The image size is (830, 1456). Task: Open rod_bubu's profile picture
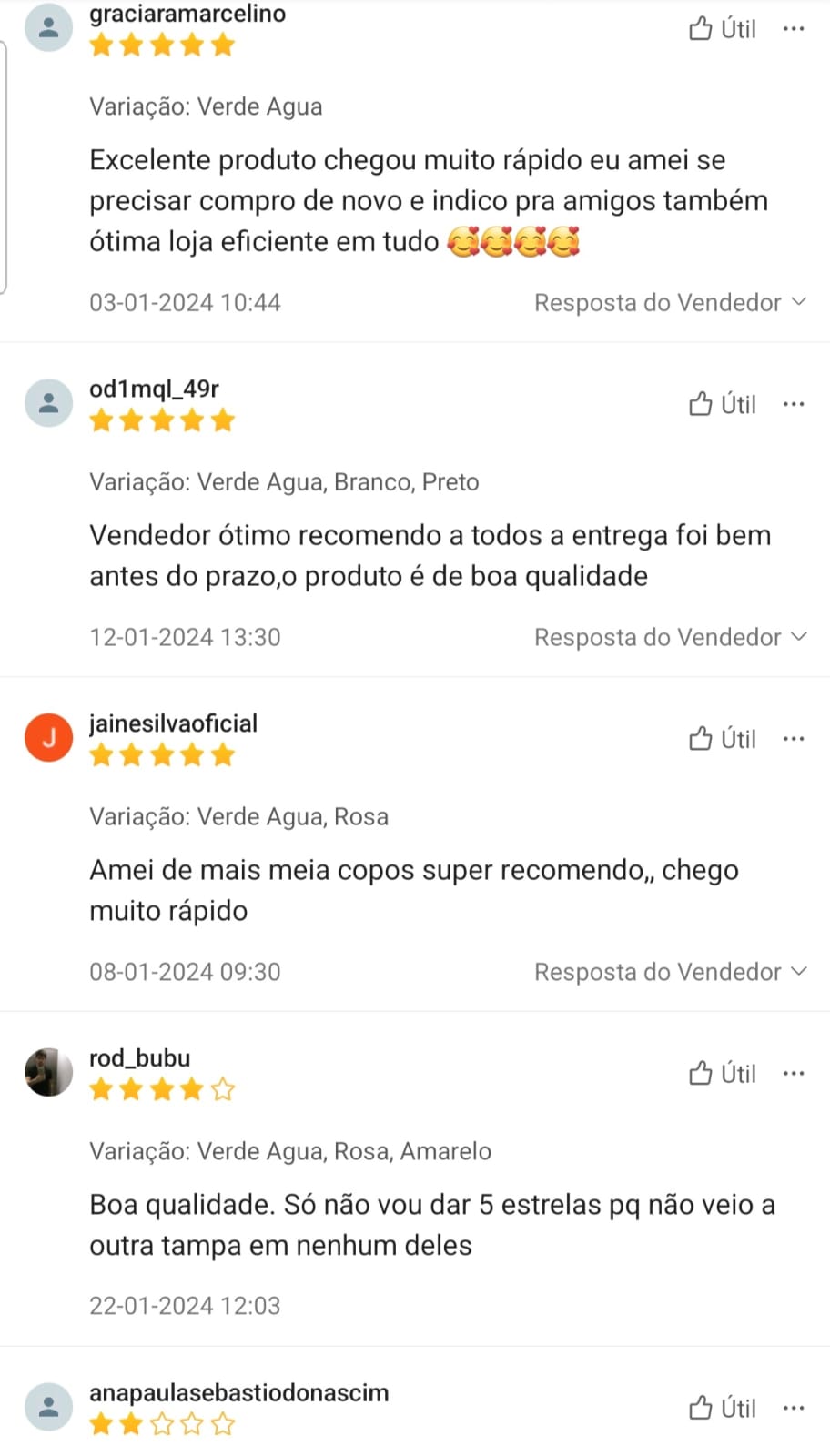click(48, 1072)
